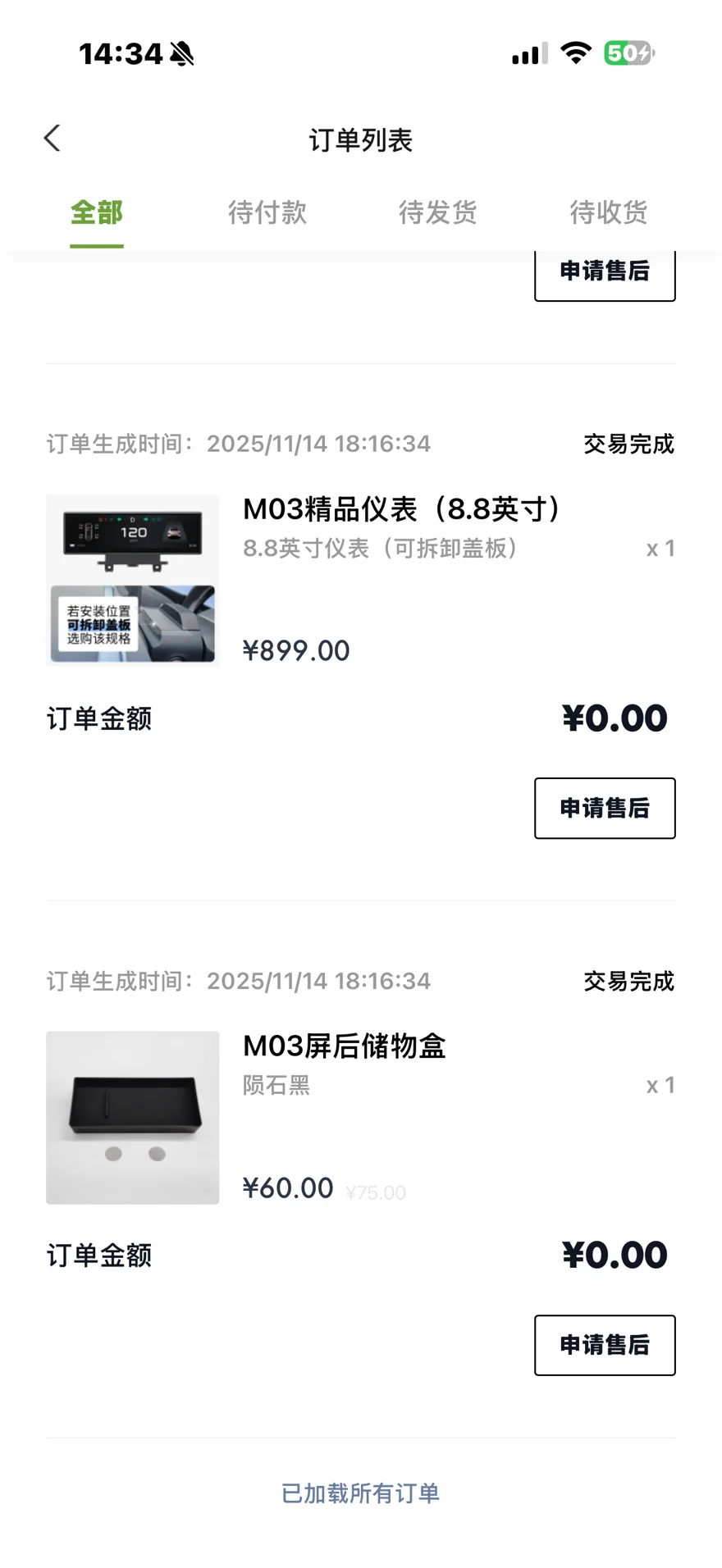Screen dimensions: 722x1568
Task: Switch to the 待付款 tab
Action: pyautogui.click(x=267, y=212)
